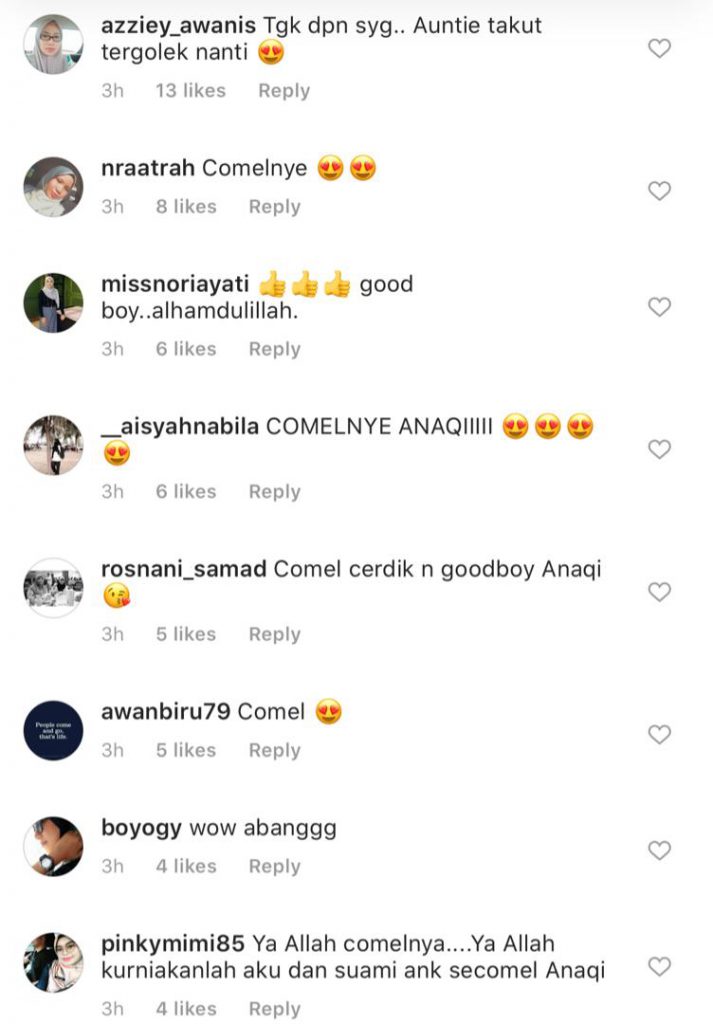
Task: Reply to boyogy's comment
Action: coord(275,866)
